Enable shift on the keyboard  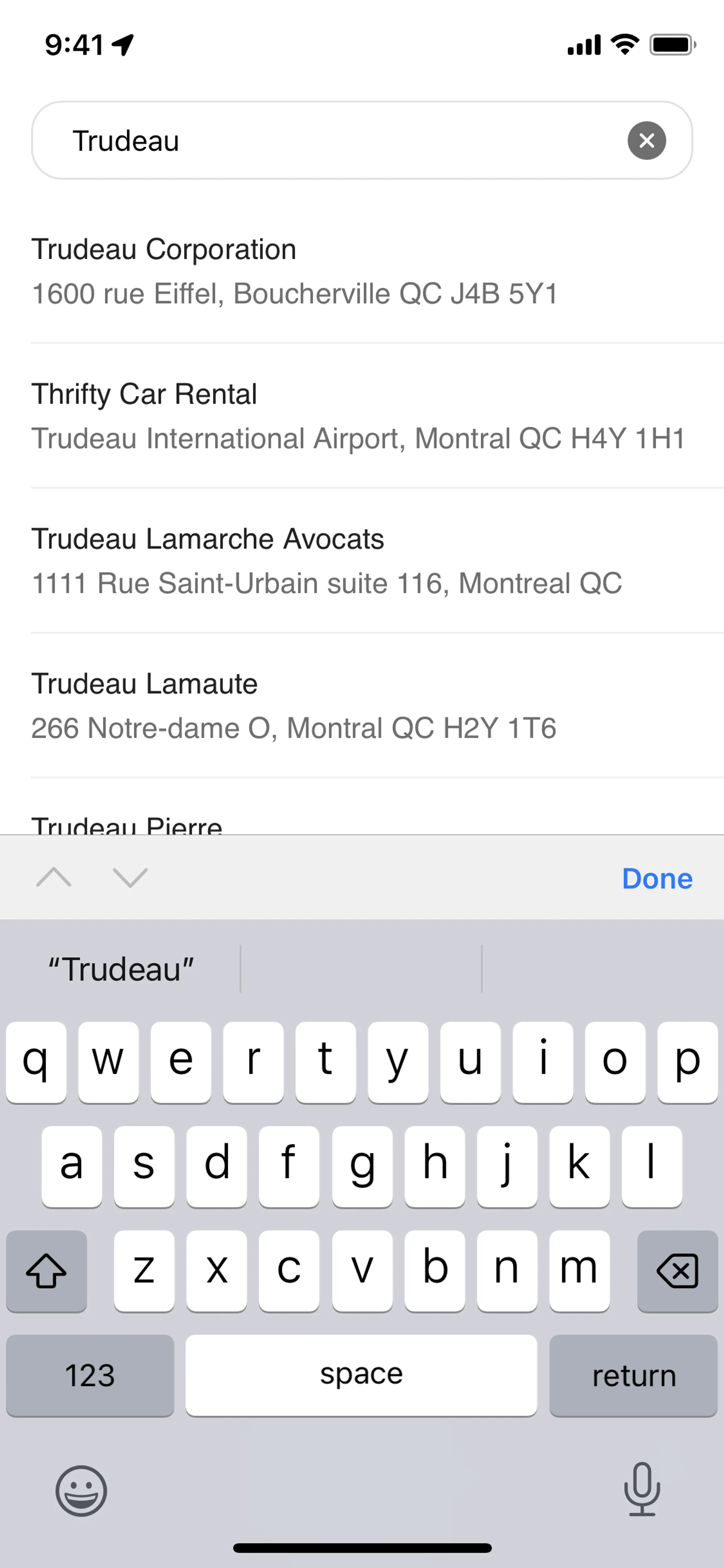tap(46, 1271)
